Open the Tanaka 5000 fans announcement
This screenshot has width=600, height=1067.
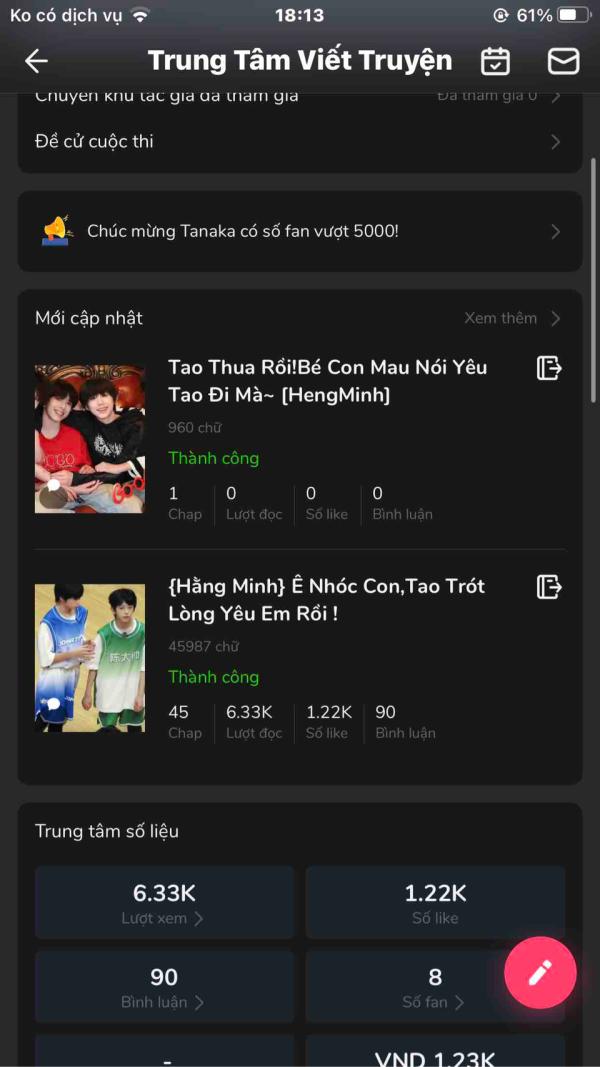pos(299,231)
